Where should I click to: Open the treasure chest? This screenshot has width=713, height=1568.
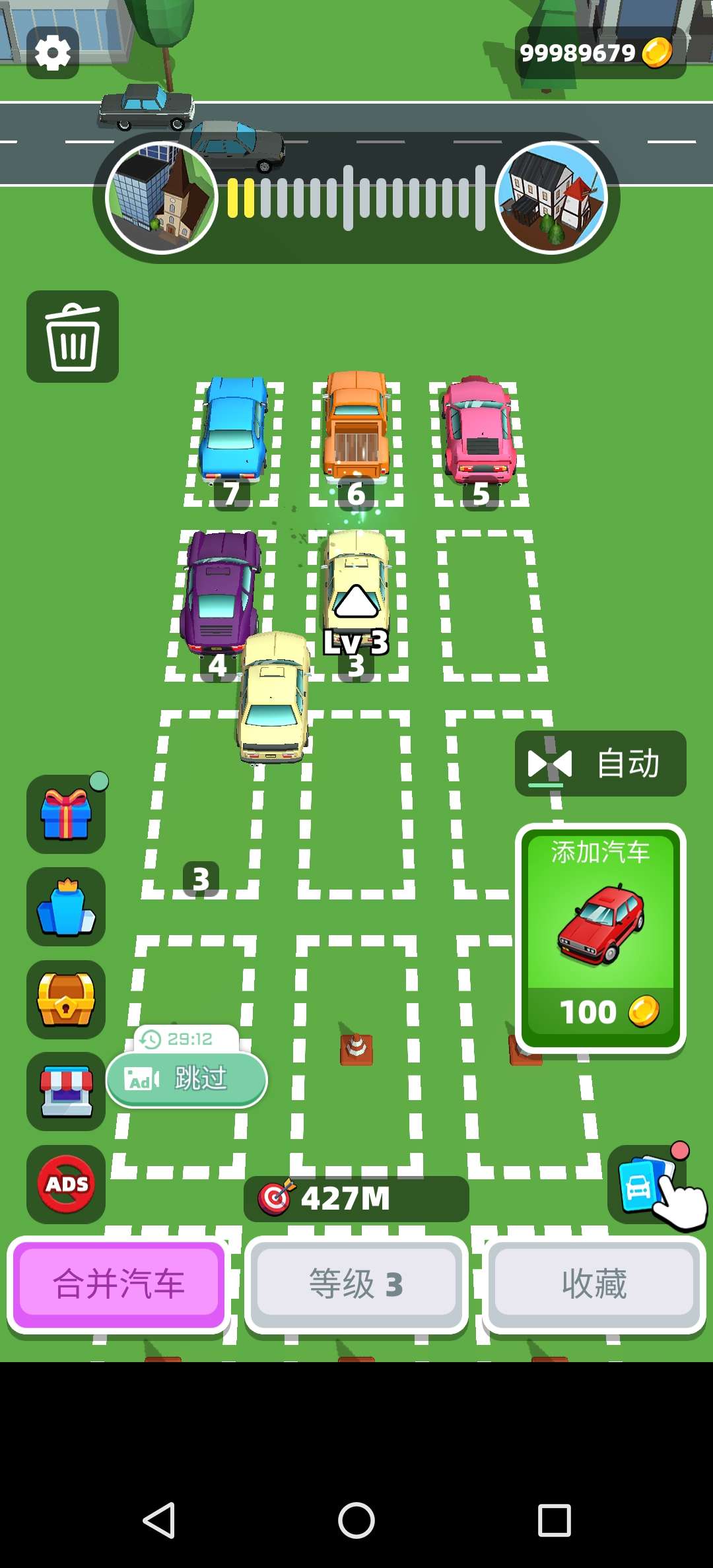(x=66, y=999)
